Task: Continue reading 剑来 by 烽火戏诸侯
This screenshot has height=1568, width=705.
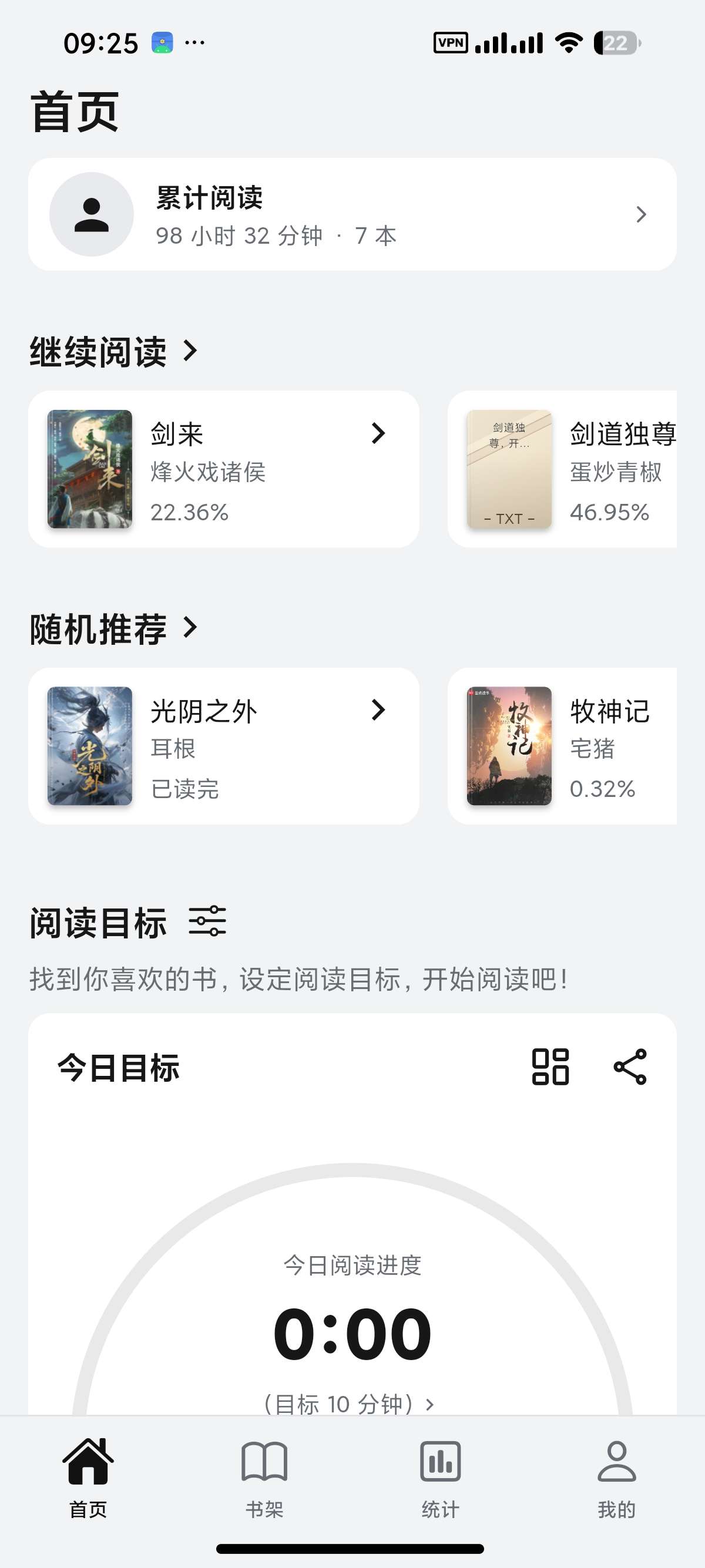Action: coord(223,469)
